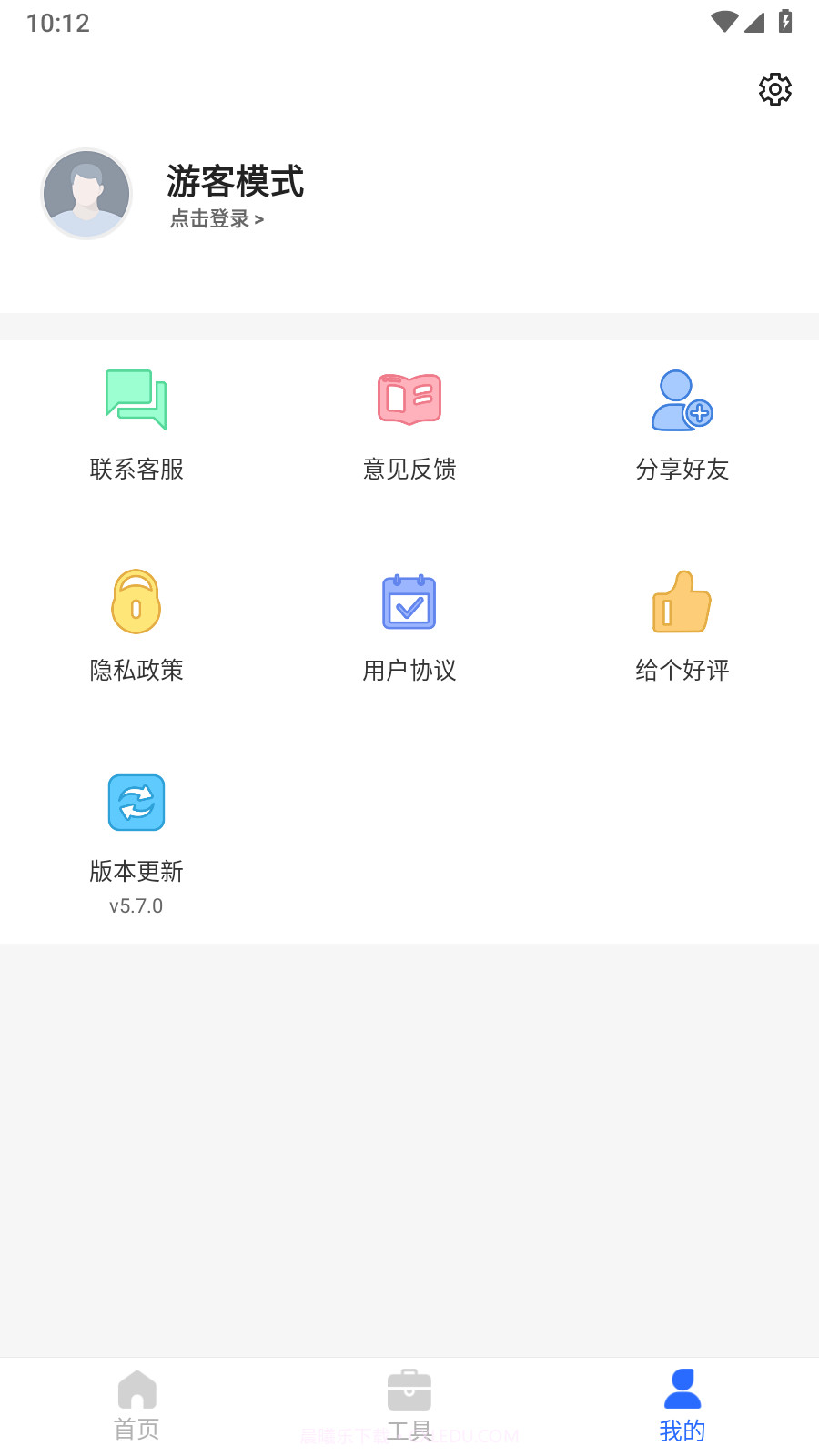This screenshot has height=1456, width=819.
Task: Tap the battery indicator in status bar
Action: [786, 23]
